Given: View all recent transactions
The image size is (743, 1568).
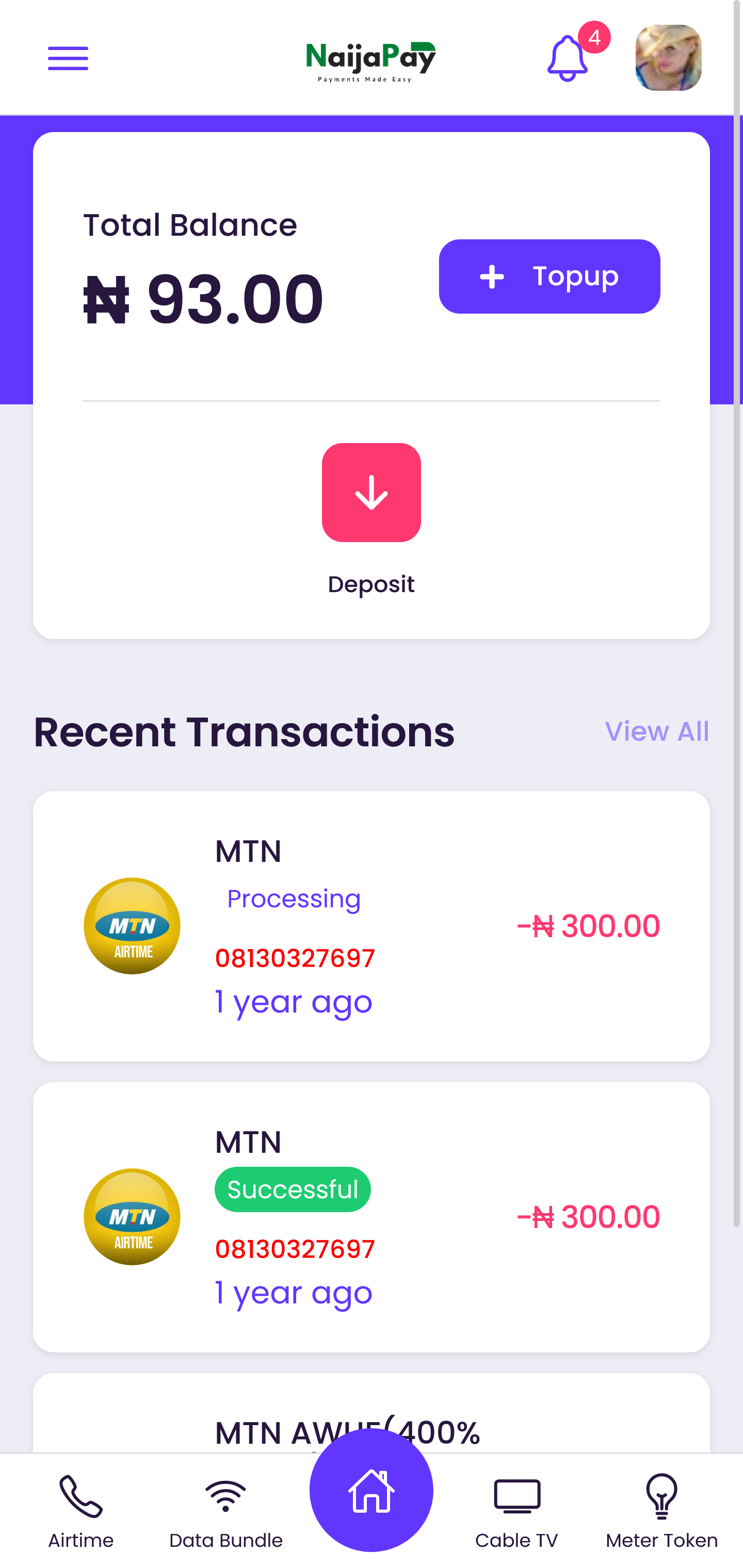Looking at the screenshot, I should [x=656, y=731].
